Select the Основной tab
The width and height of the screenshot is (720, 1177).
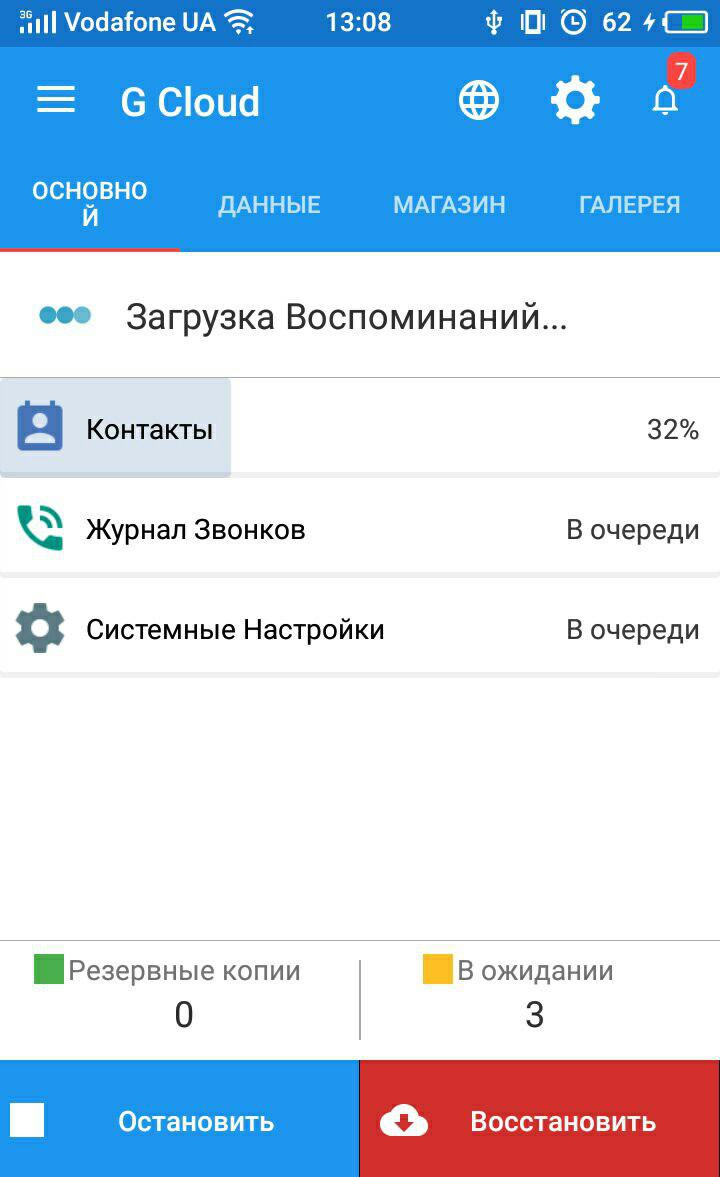90,204
